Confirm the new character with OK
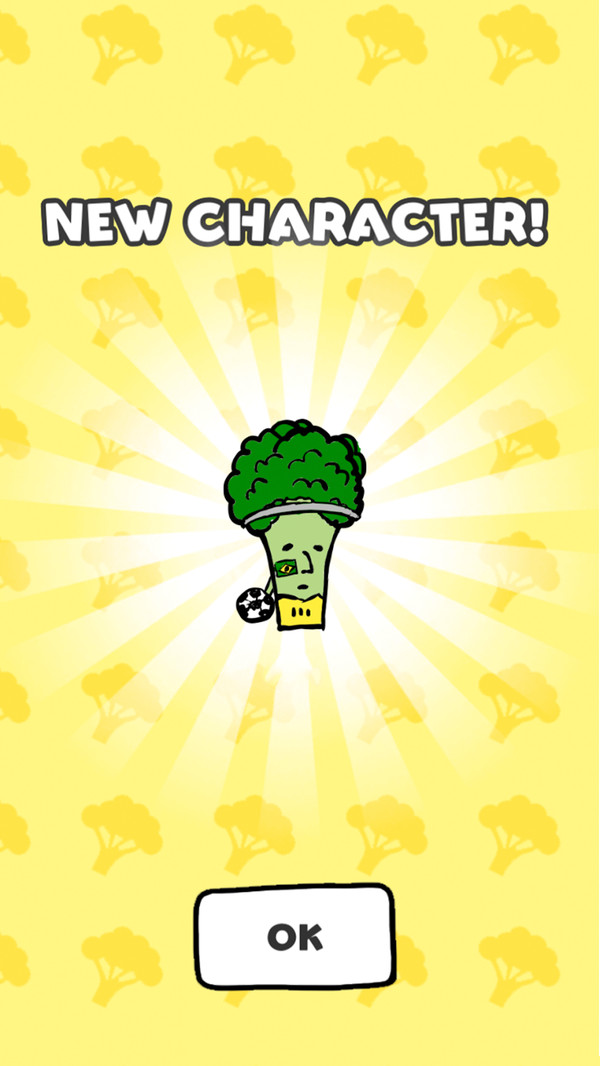The width and height of the screenshot is (600, 1066). [295, 936]
